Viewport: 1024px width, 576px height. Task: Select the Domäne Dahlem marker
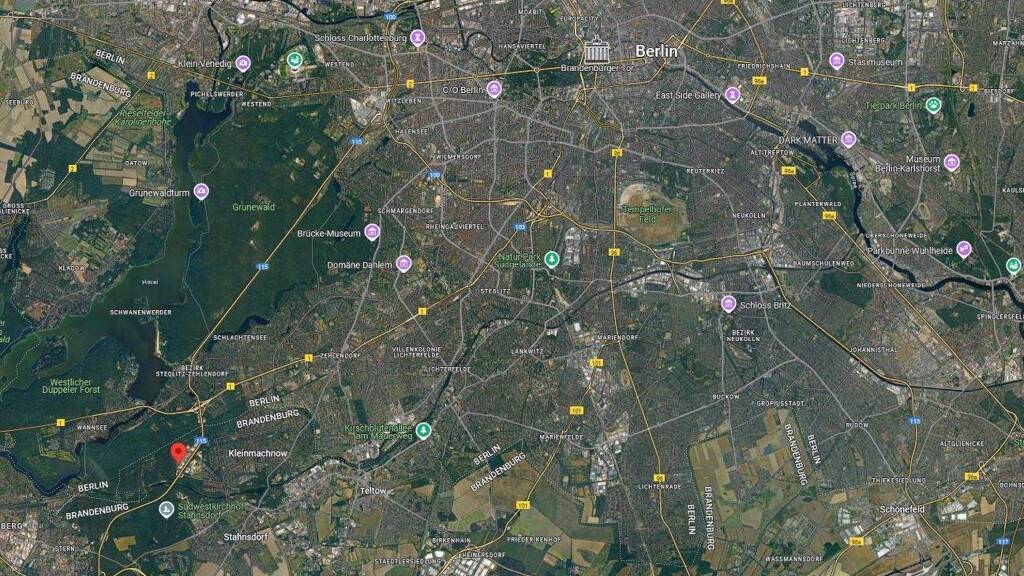pyautogui.click(x=404, y=264)
